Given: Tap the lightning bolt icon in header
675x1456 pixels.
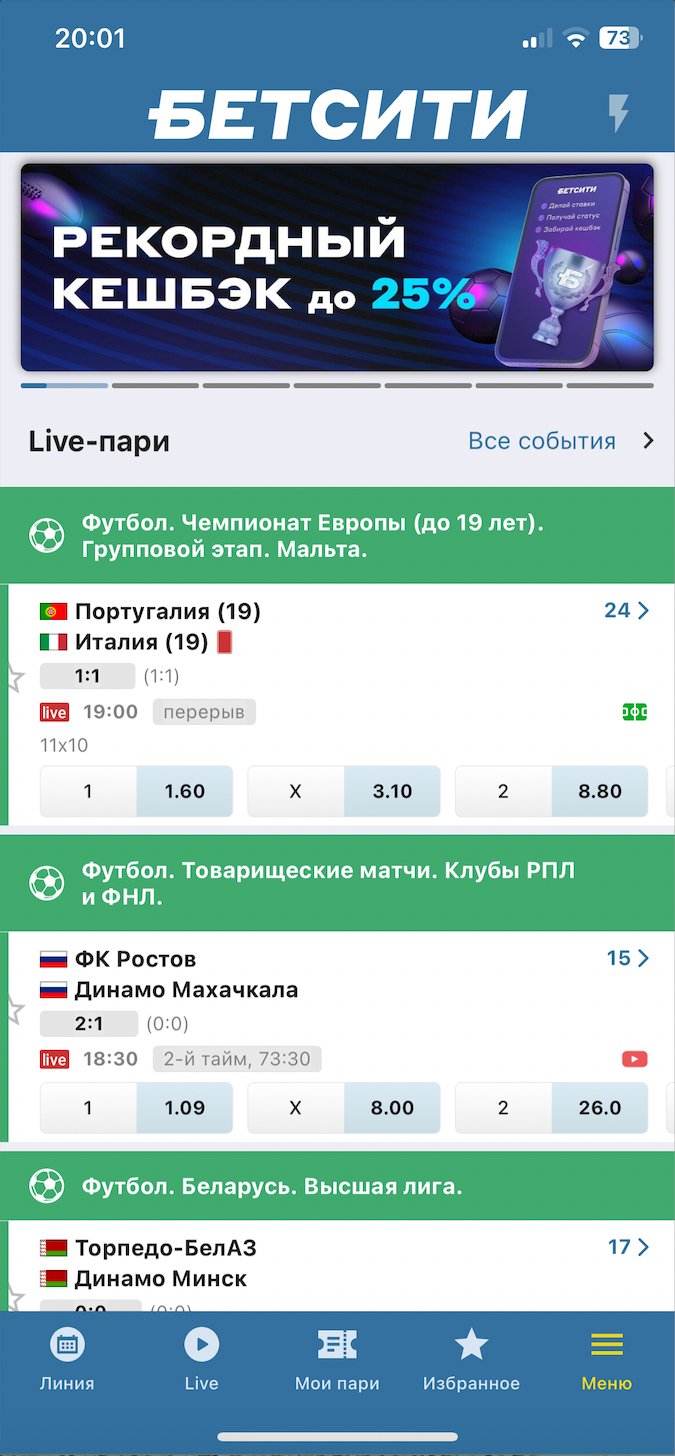Looking at the screenshot, I should (619, 113).
